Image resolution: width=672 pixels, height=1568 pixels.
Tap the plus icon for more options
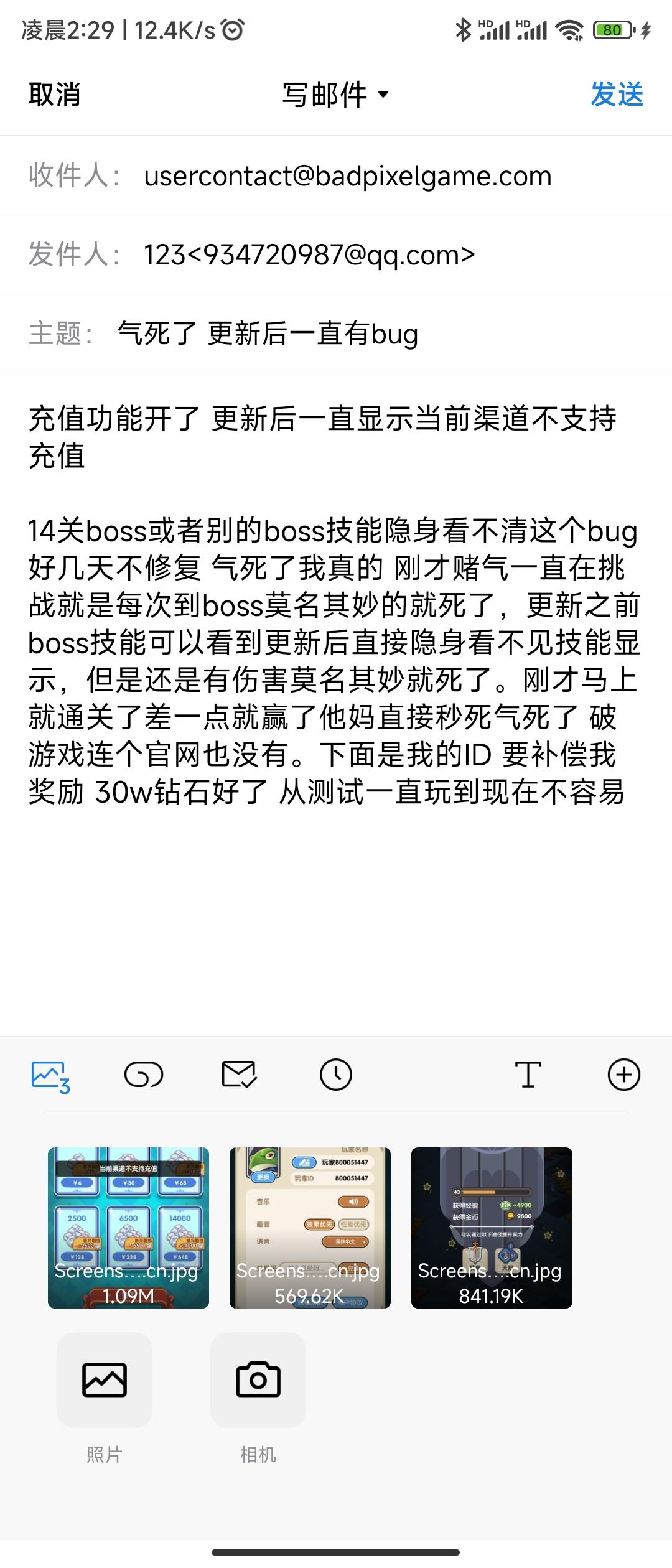click(x=623, y=1075)
